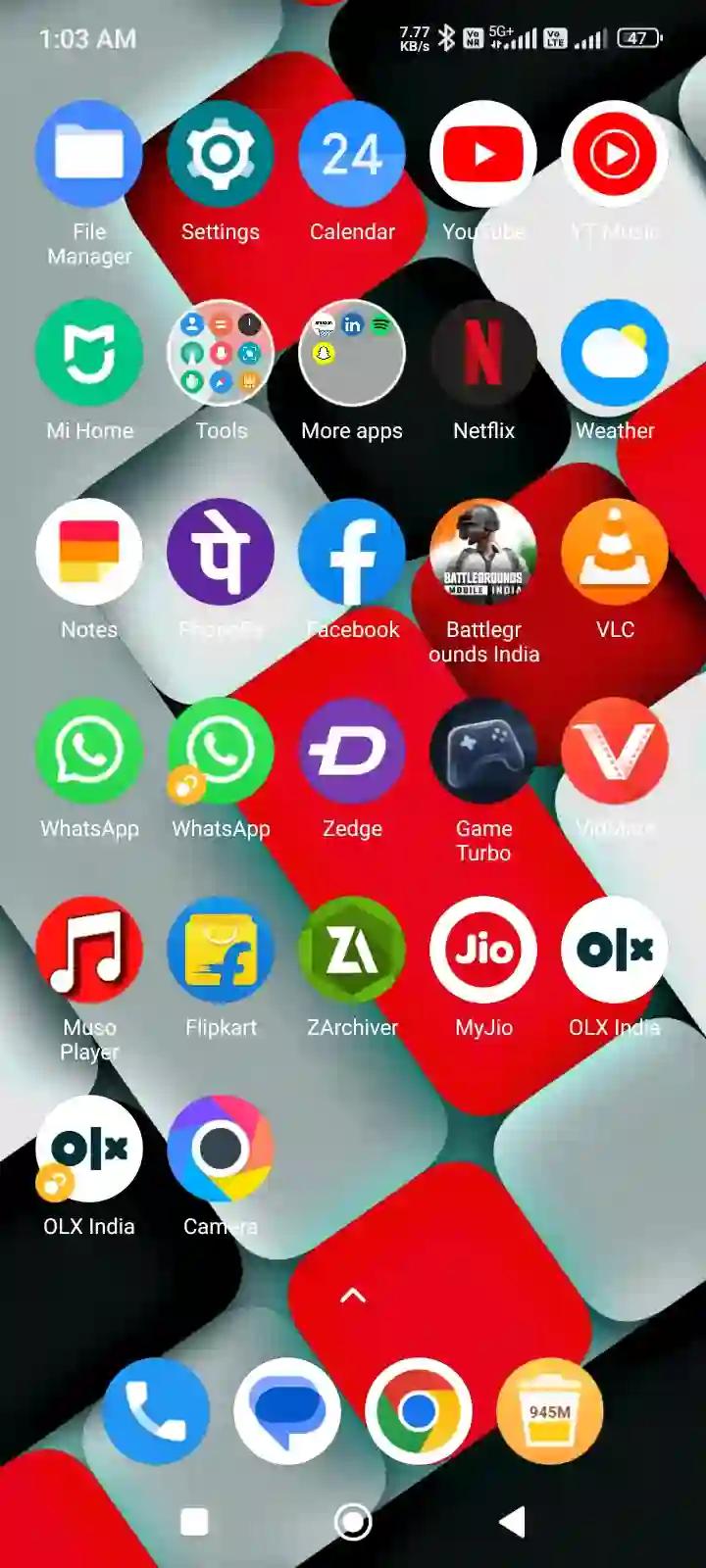706x1568 pixels.
Task: Launch Battlegrounds India game
Action: [x=483, y=553]
